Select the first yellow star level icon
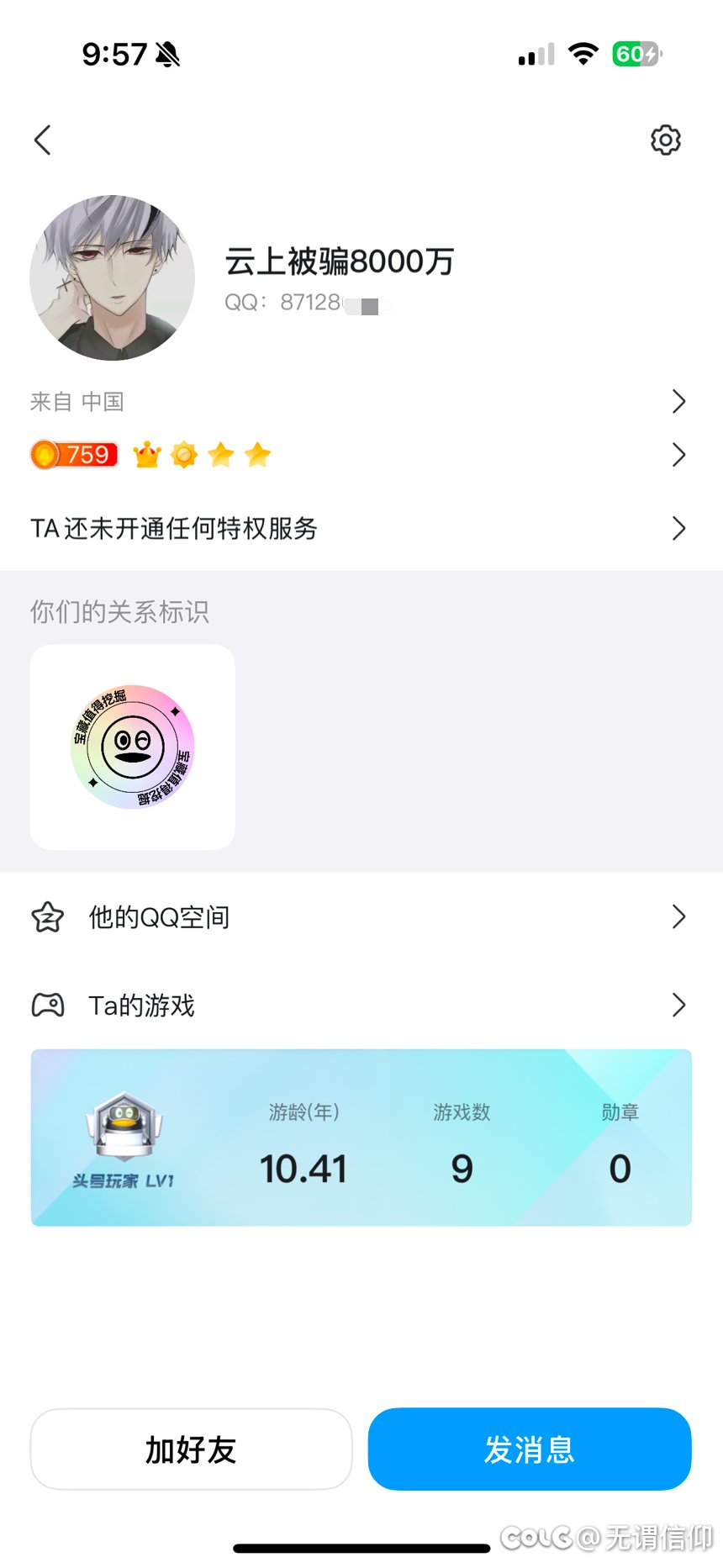The width and height of the screenshot is (723, 1568). pos(220,454)
